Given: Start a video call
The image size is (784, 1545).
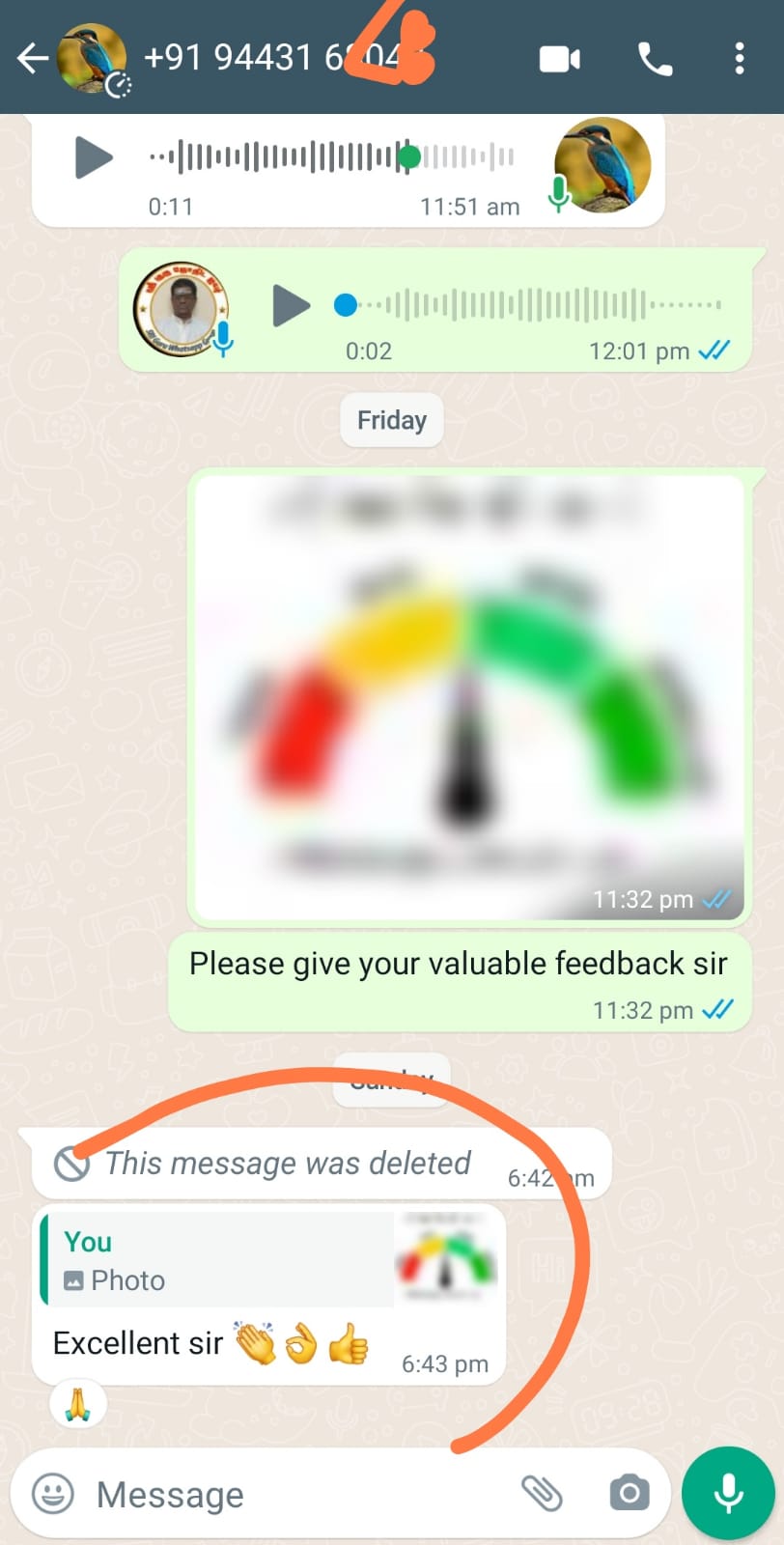Looking at the screenshot, I should pos(559,59).
